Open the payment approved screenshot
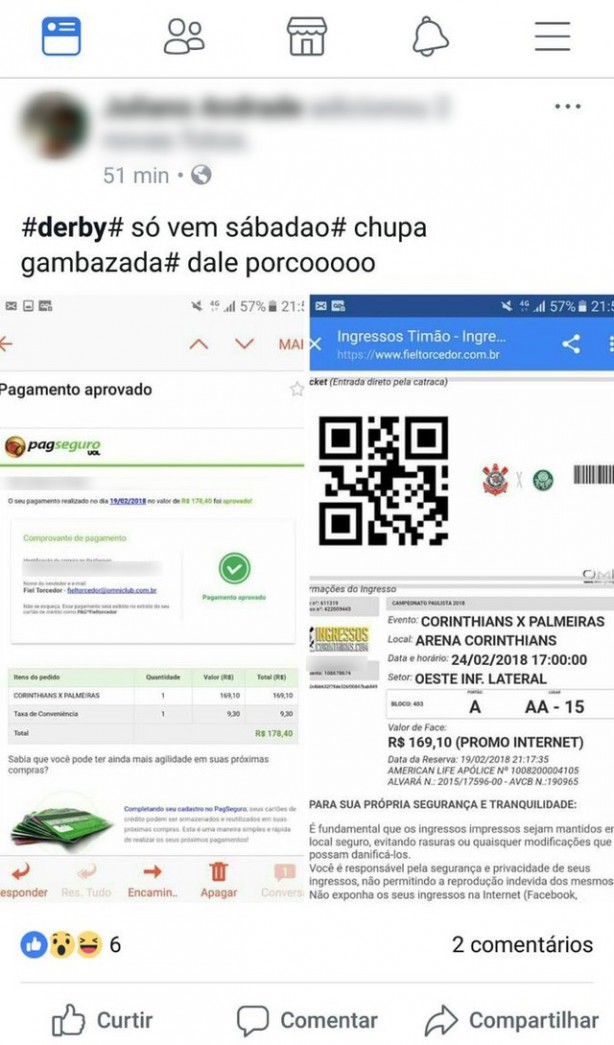Screen dimensions: 614x1045 [x=152, y=600]
